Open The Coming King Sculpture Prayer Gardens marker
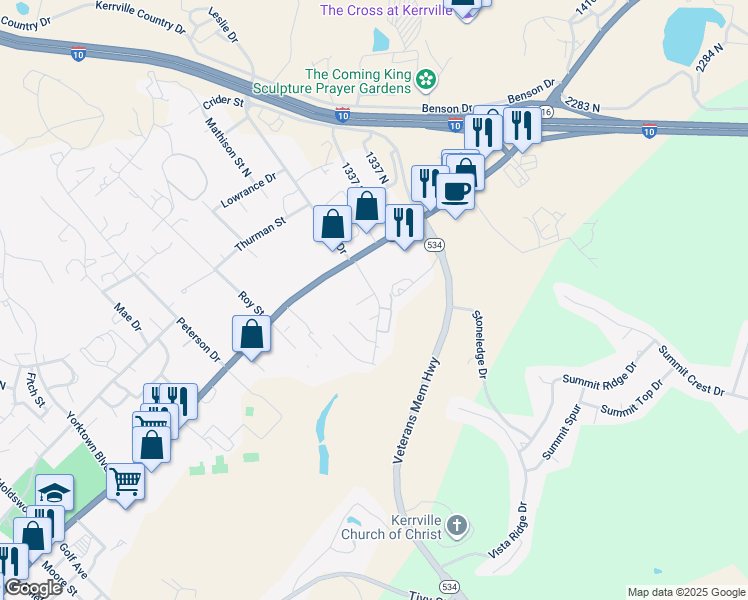 pos(427,79)
